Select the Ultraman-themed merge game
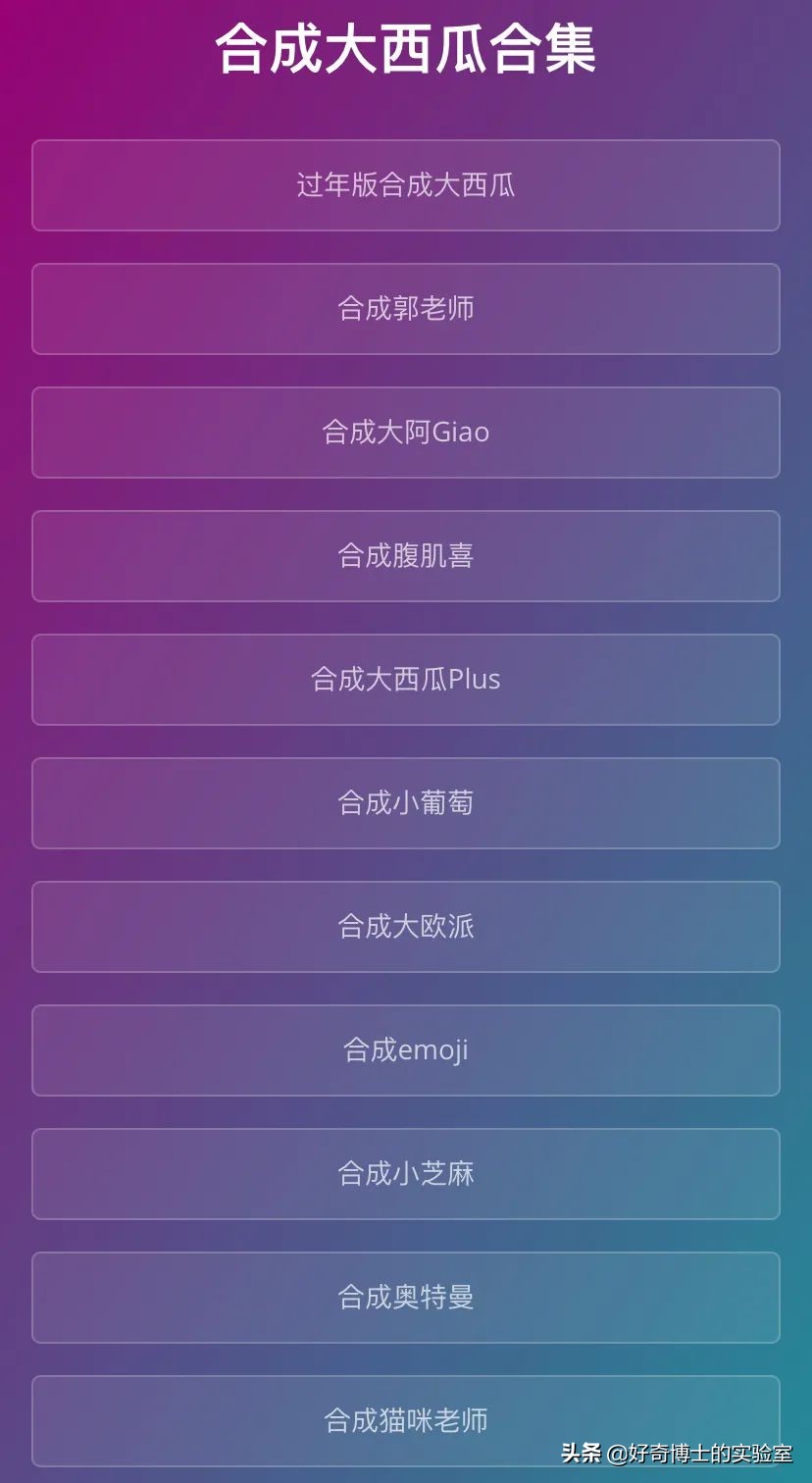 click(406, 1298)
